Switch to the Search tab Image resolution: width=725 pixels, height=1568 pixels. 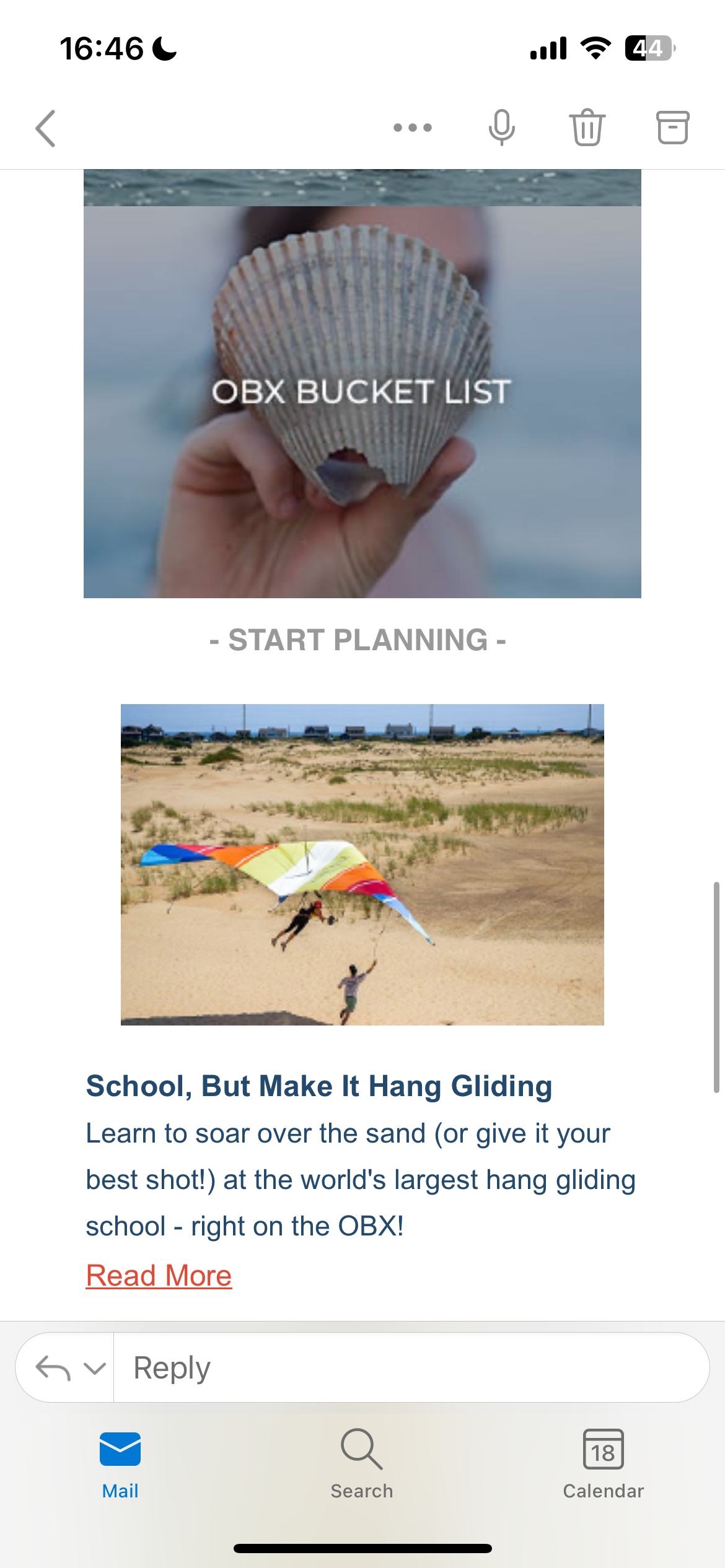(x=362, y=1464)
